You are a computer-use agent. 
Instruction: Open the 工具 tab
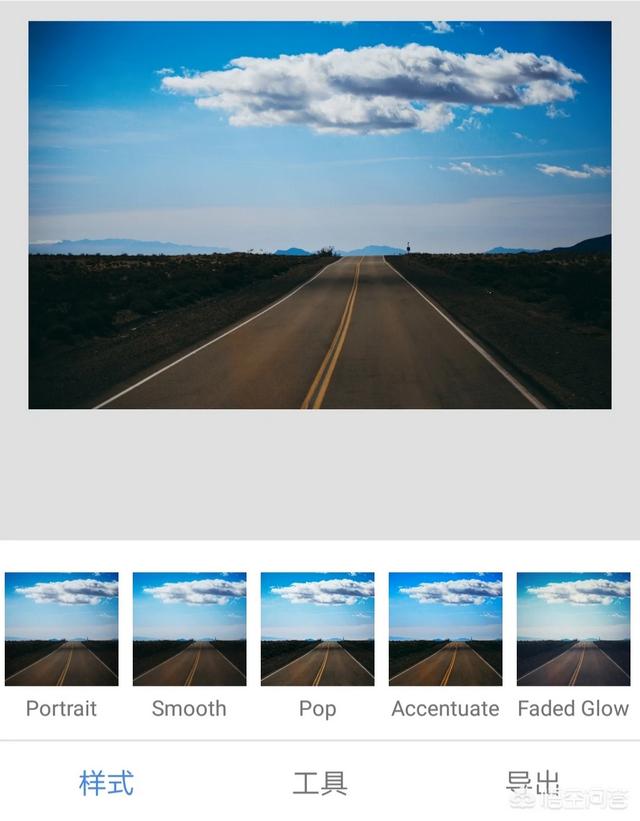pos(320,782)
